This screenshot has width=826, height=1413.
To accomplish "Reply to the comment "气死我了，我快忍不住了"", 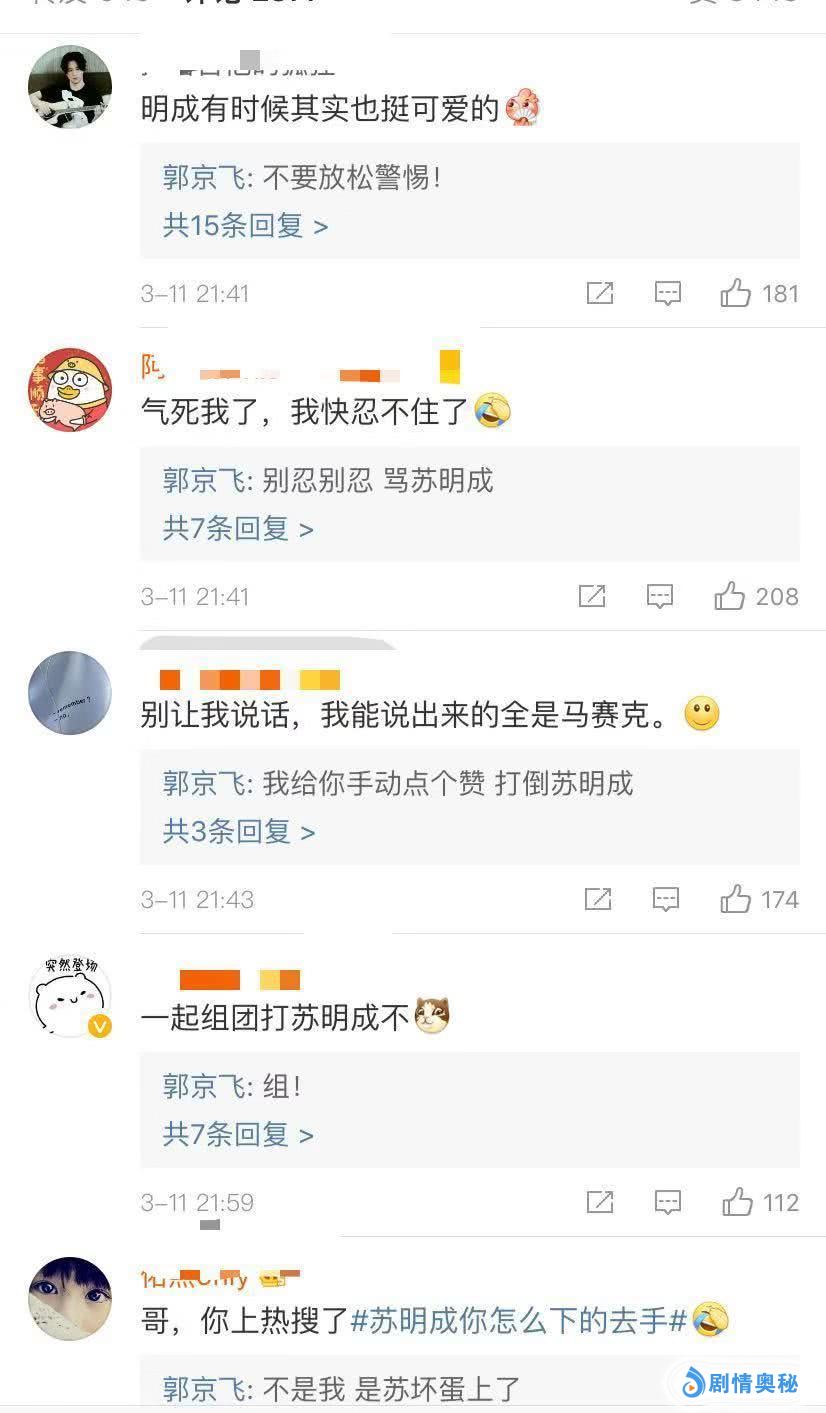I will click(x=660, y=596).
